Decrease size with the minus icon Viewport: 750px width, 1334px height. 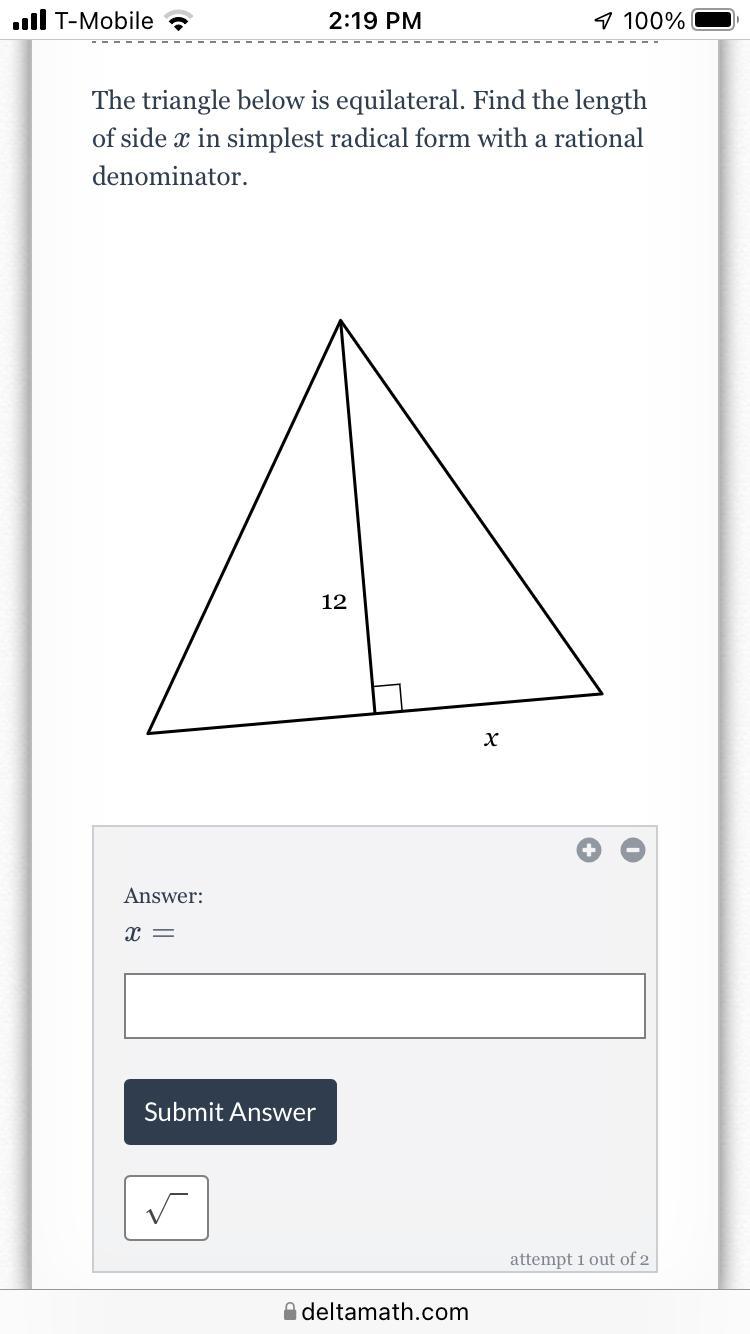(633, 850)
